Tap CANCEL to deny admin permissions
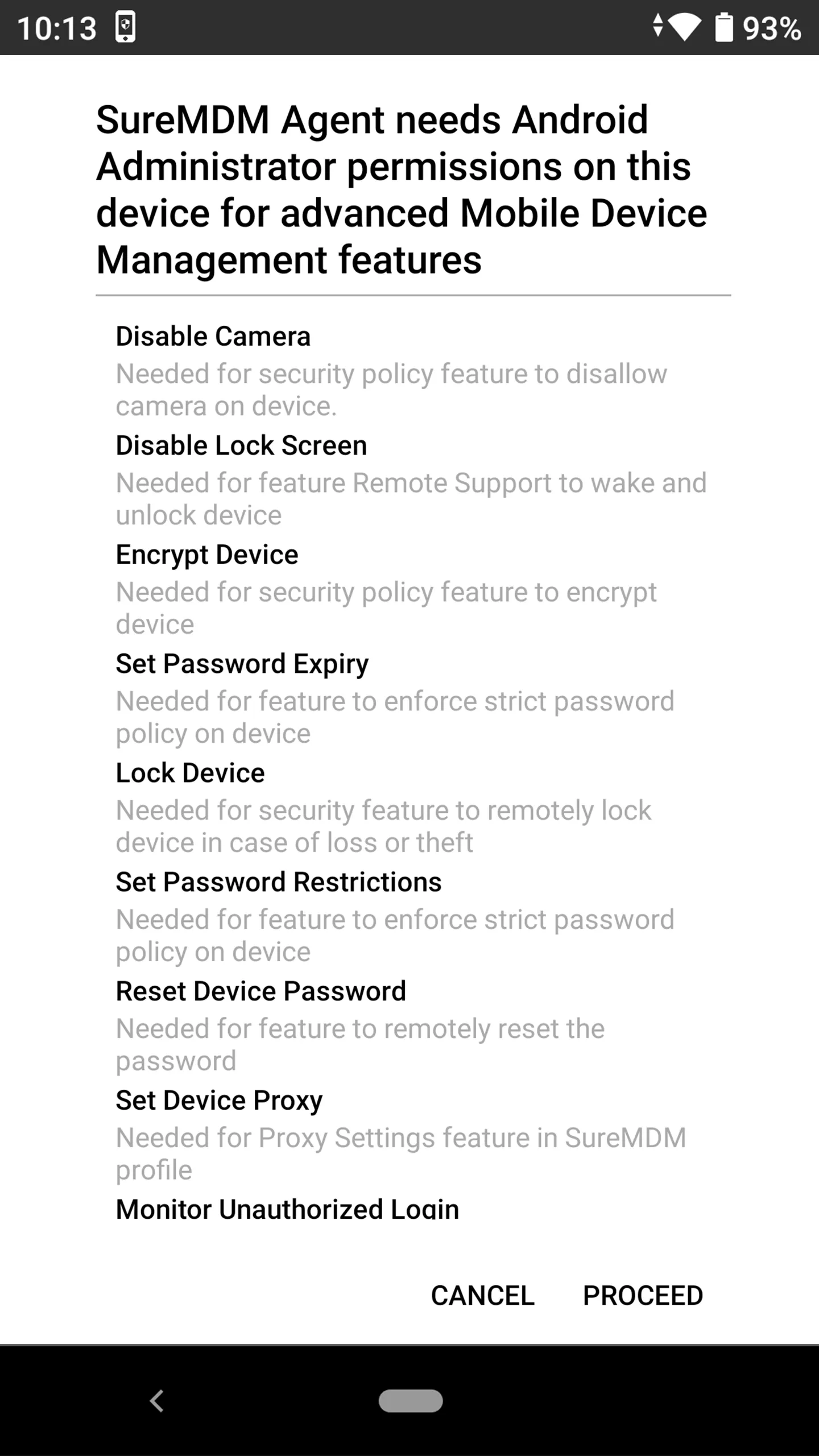The height and width of the screenshot is (1456, 819). (x=482, y=1296)
